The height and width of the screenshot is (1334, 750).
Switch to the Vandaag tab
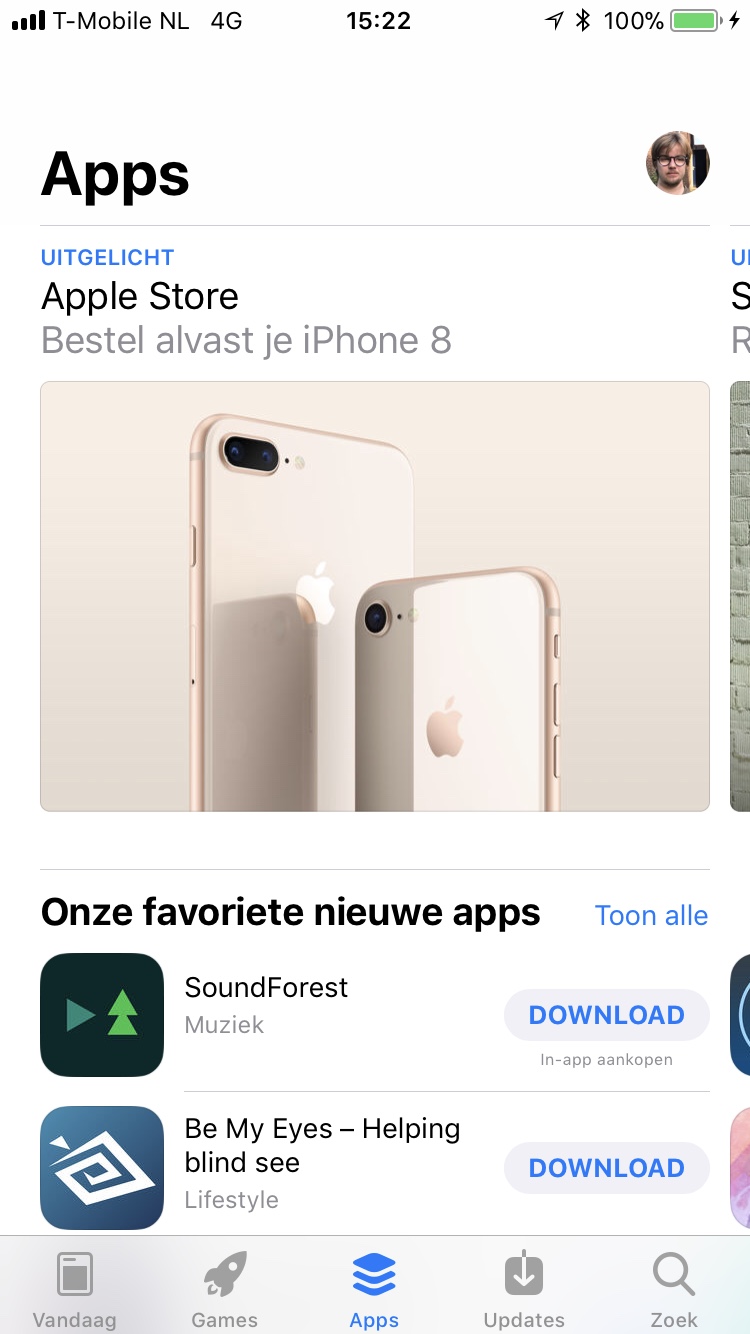click(x=75, y=1288)
